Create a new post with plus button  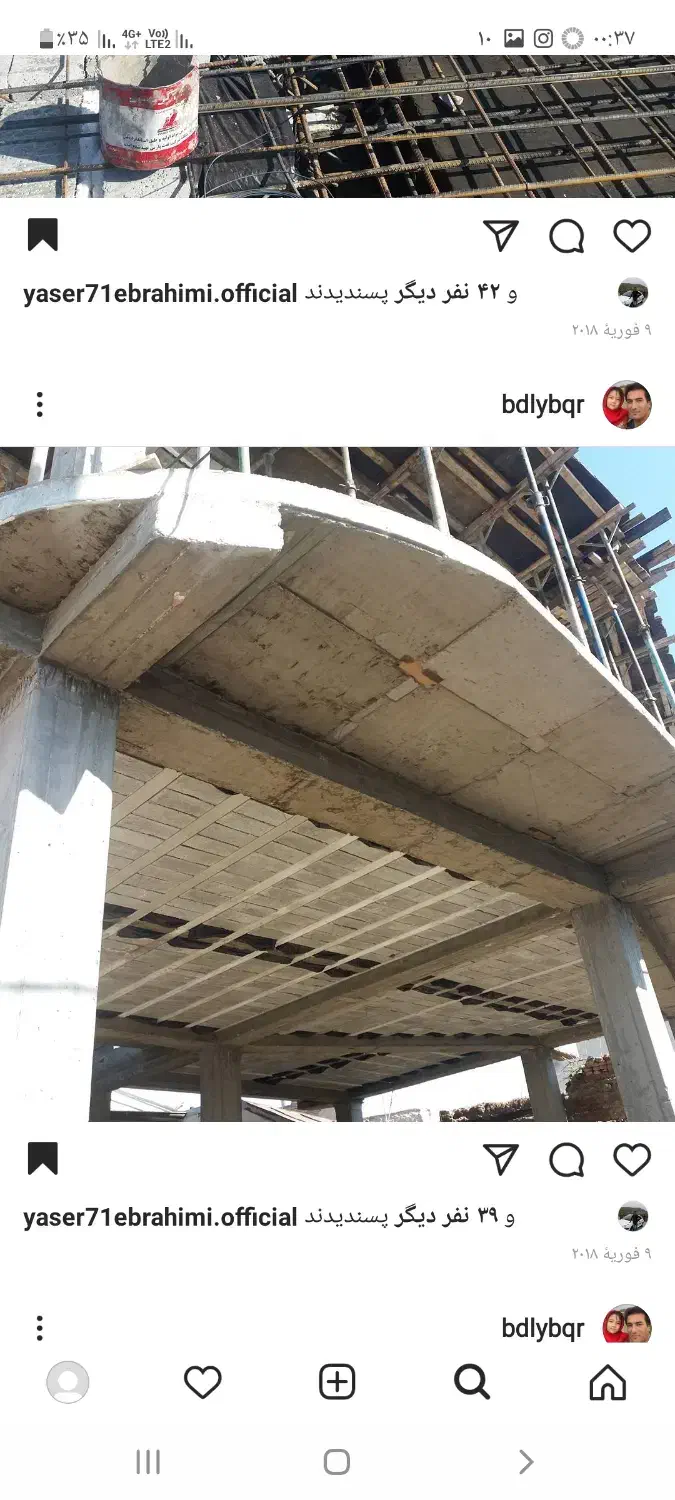(337, 1382)
